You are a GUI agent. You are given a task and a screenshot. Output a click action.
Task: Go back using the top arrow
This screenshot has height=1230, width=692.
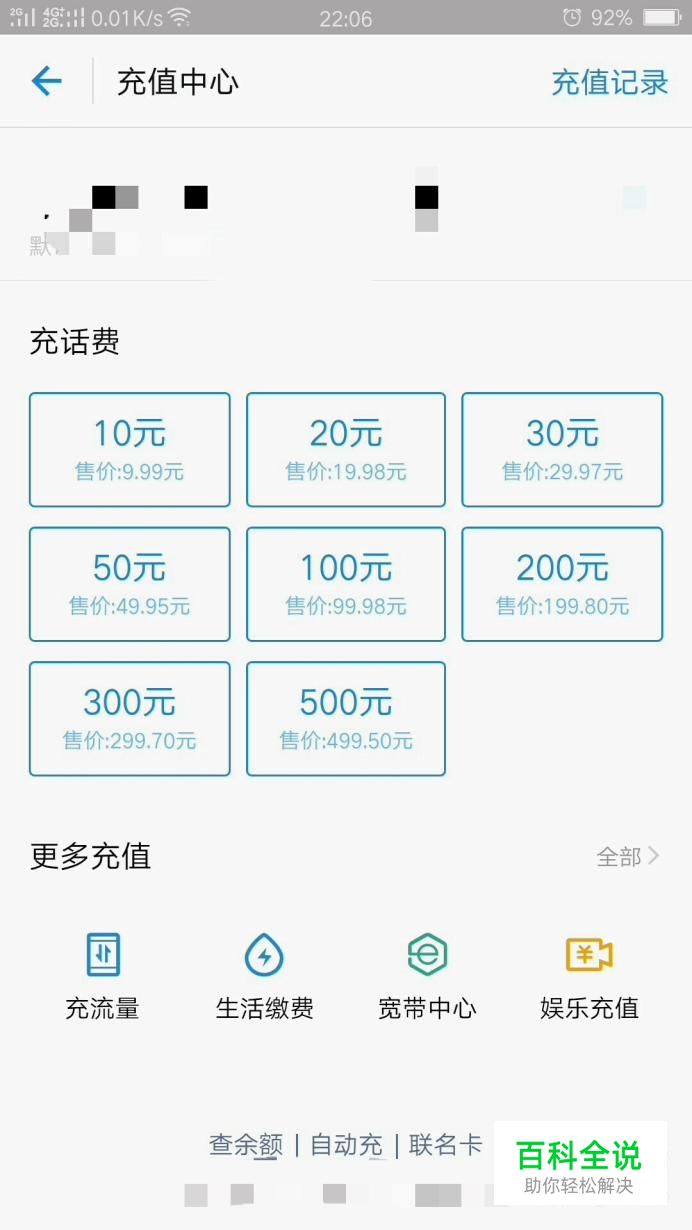(47, 81)
